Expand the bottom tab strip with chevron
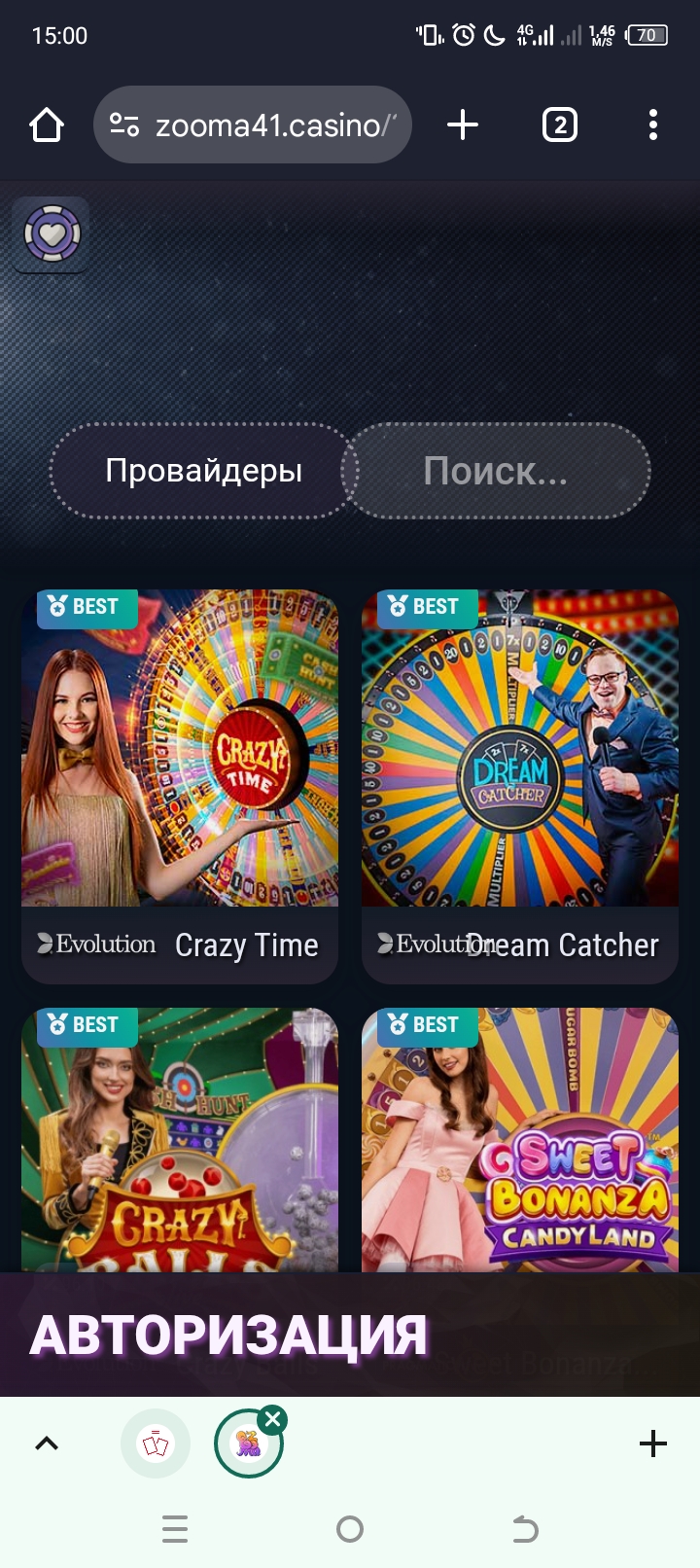The width and height of the screenshot is (700, 1568). [x=47, y=1443]
